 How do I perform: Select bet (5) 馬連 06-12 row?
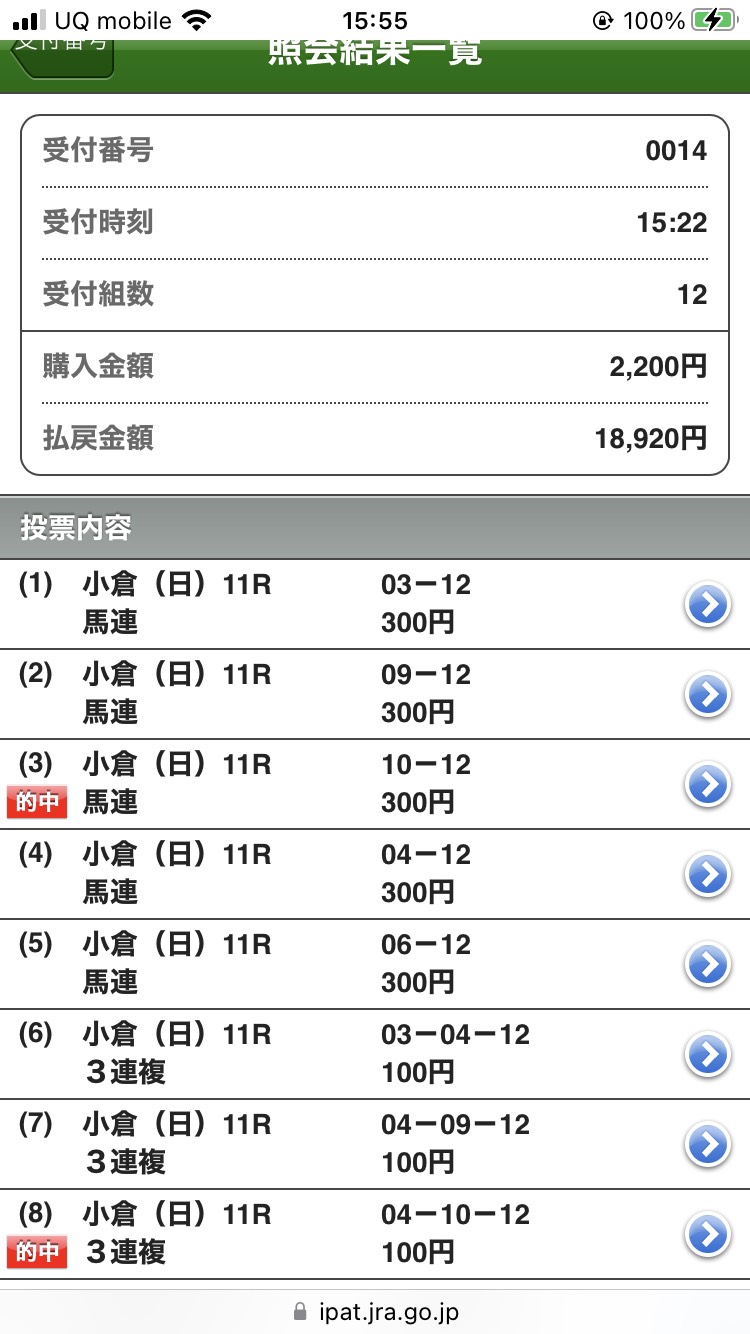pos(375,964)
